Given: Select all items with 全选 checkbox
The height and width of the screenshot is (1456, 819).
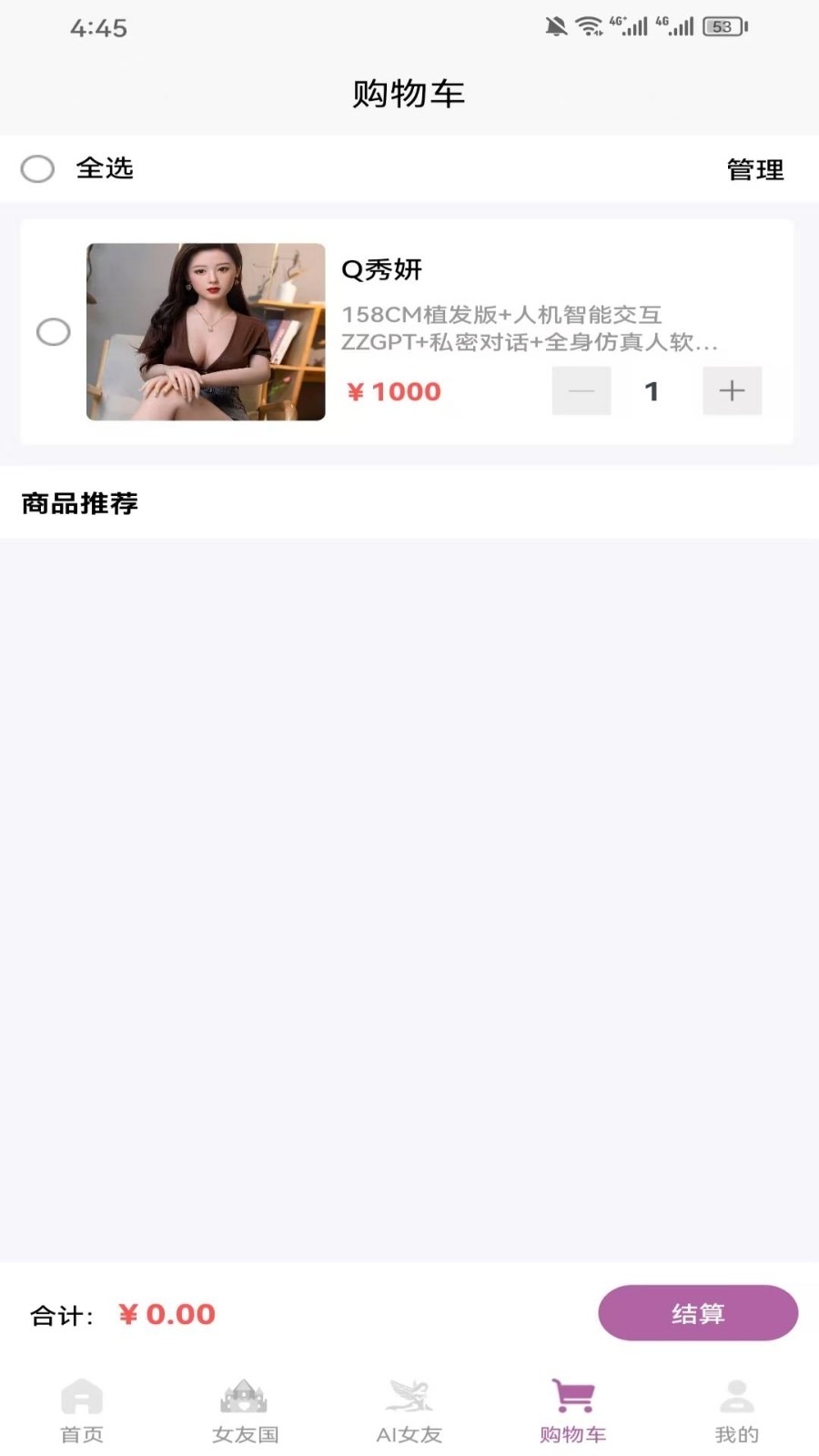Looking at the screenshot, I should 38,168.
